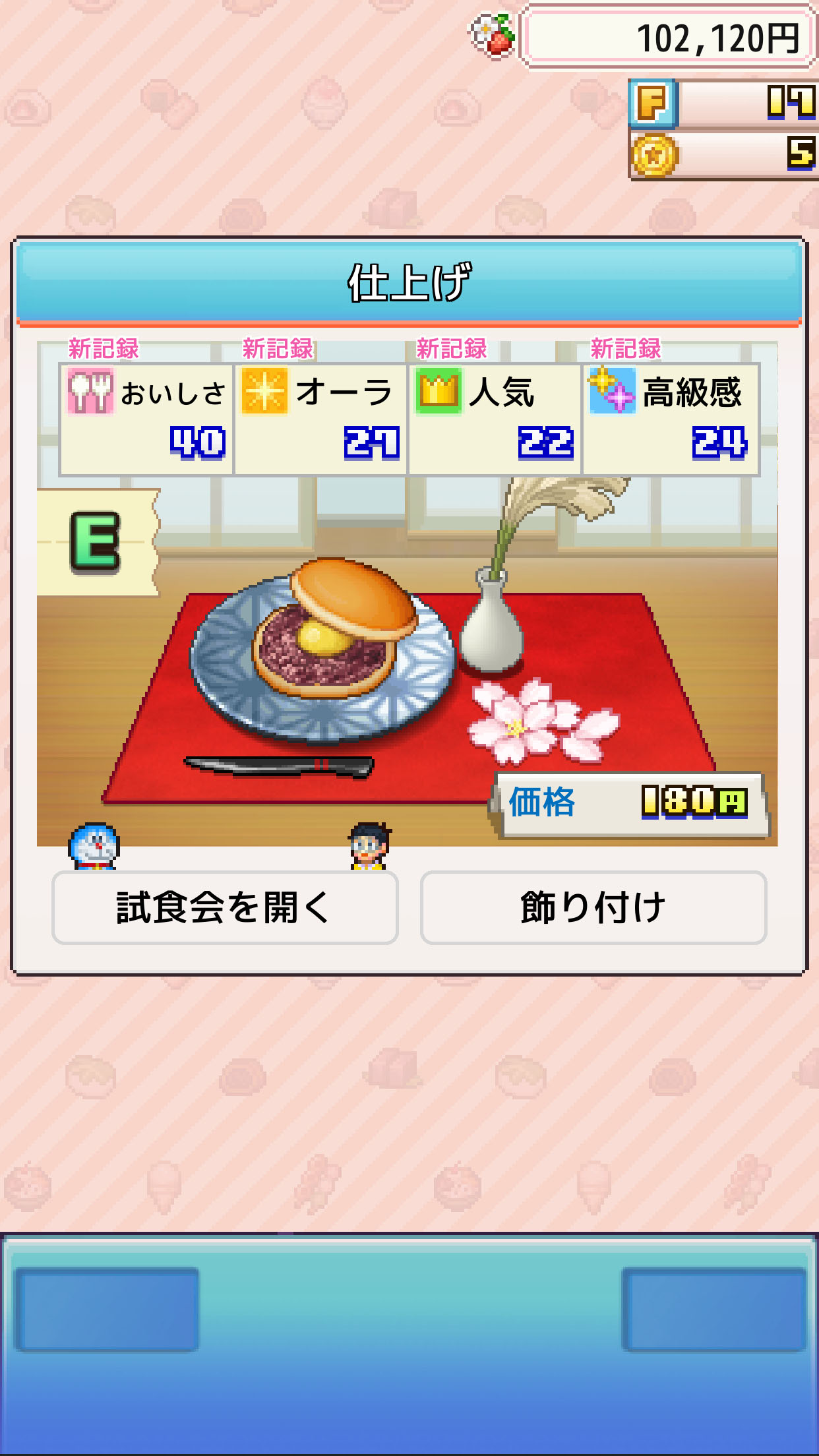Open the 飾り付け decoration option

(x=593, y=907)
